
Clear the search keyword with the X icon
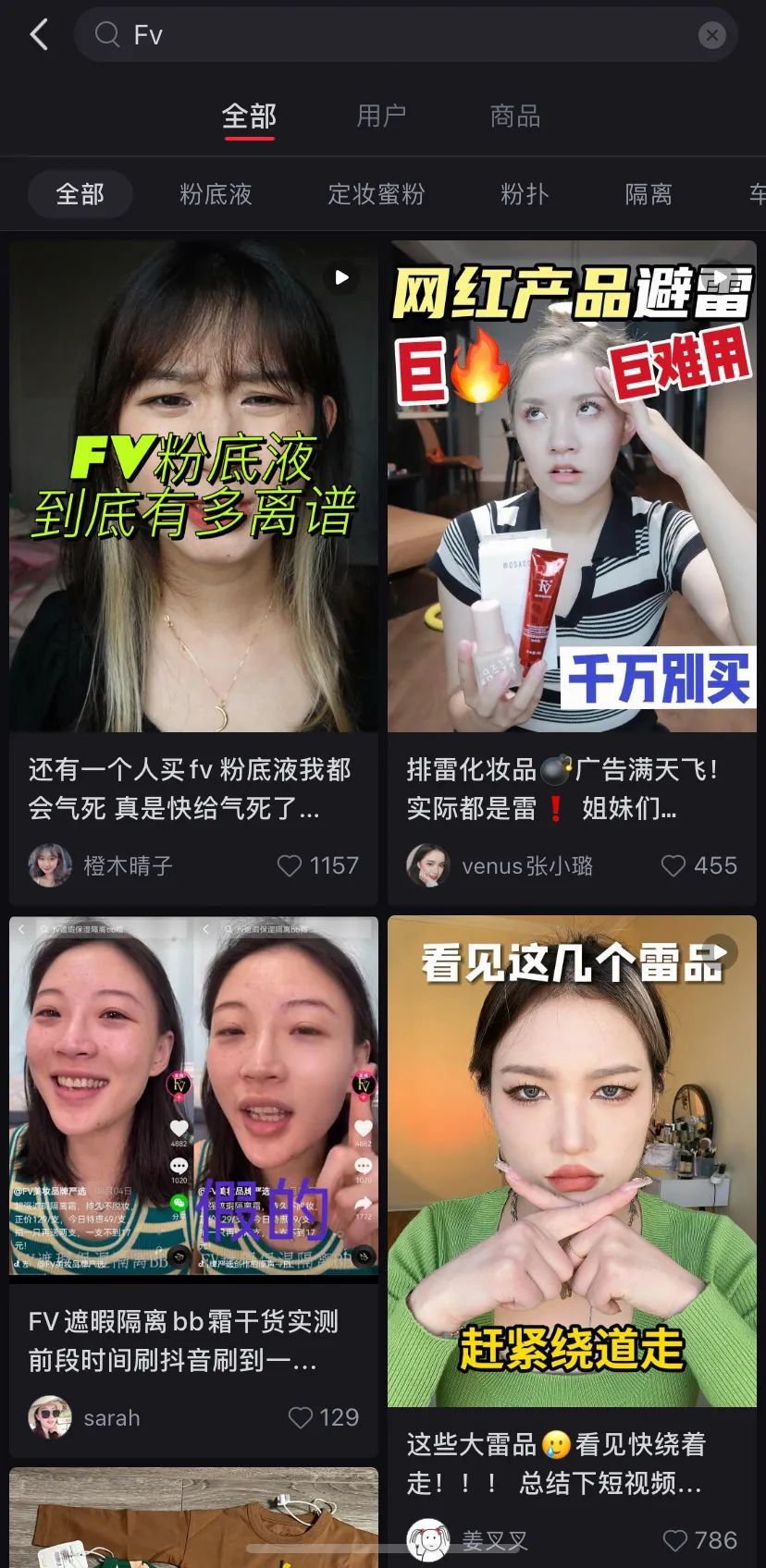(712, 35)
